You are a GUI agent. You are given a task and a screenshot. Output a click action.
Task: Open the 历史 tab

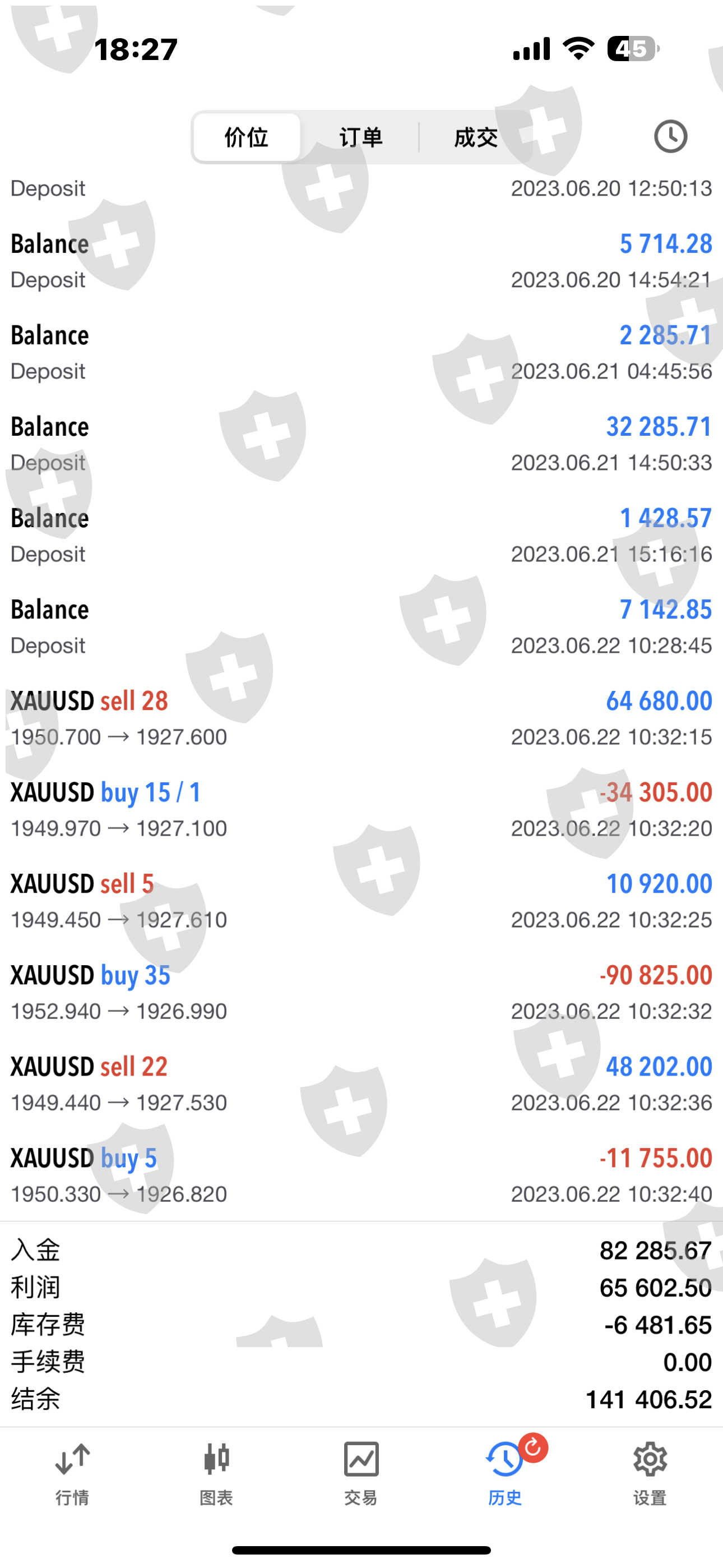click(x=505, y=1473)
